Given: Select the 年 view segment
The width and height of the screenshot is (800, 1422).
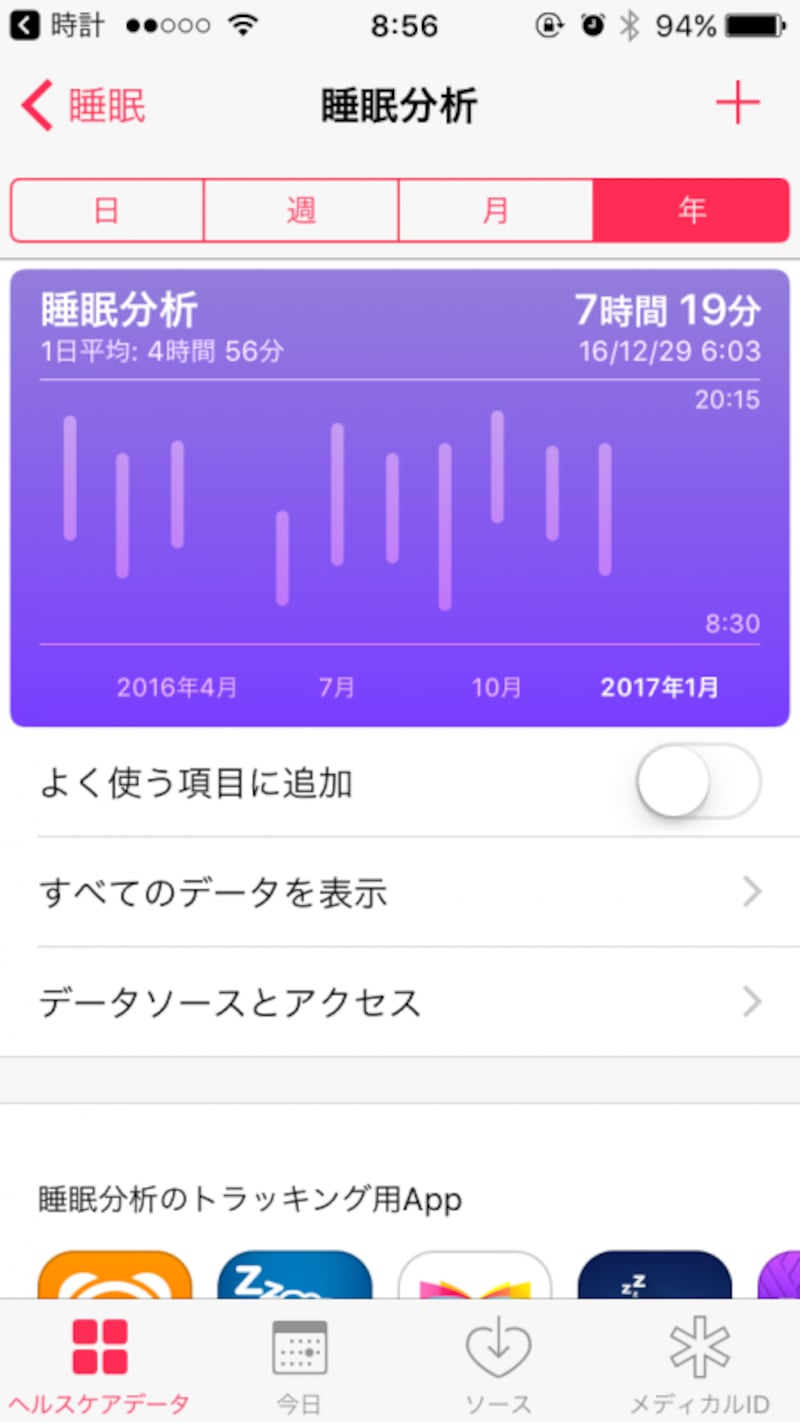Looking at the screenshot, I should (691, 210).
